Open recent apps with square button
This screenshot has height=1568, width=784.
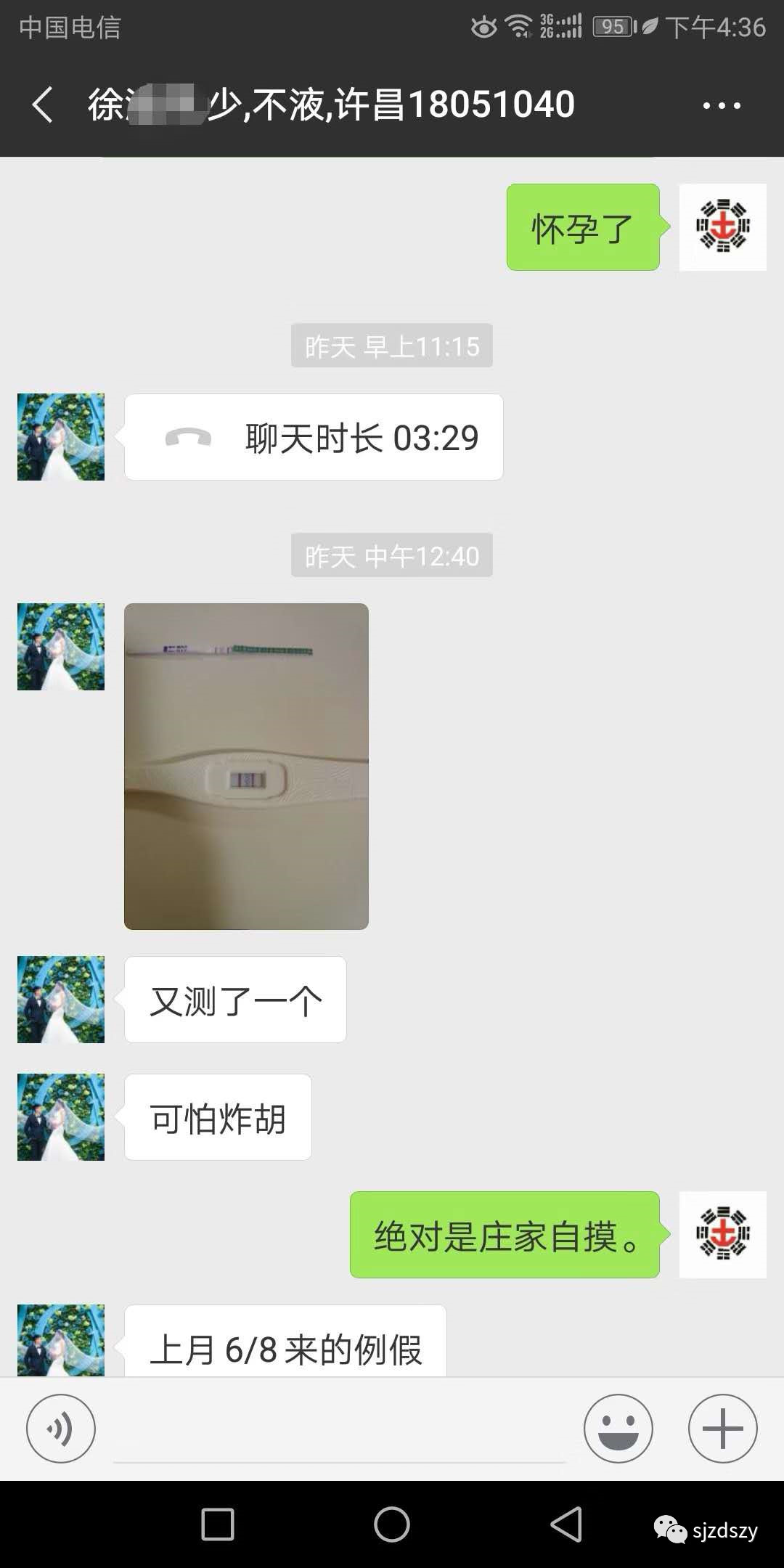click(x=218, y=1524)
